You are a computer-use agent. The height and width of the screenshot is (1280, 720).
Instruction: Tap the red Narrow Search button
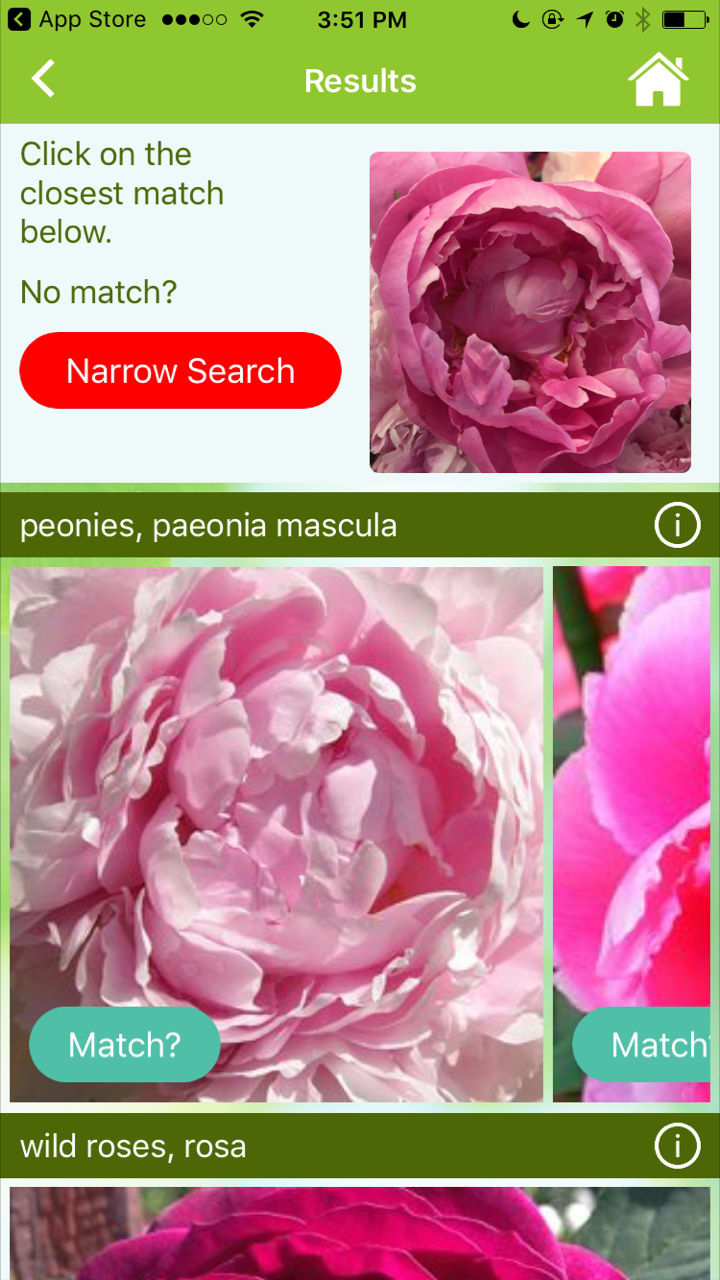click(x=180, y=371)
